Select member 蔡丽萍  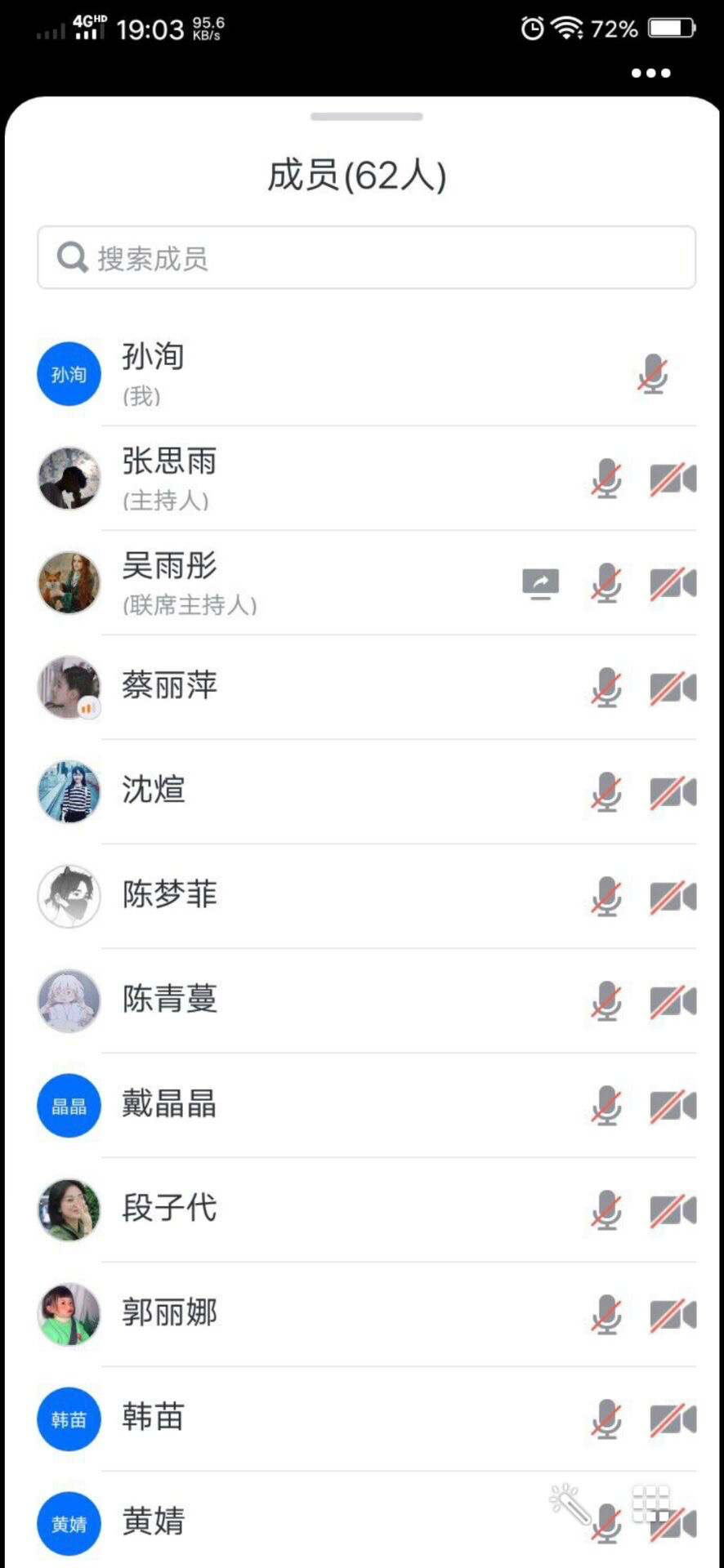[169, 686]
